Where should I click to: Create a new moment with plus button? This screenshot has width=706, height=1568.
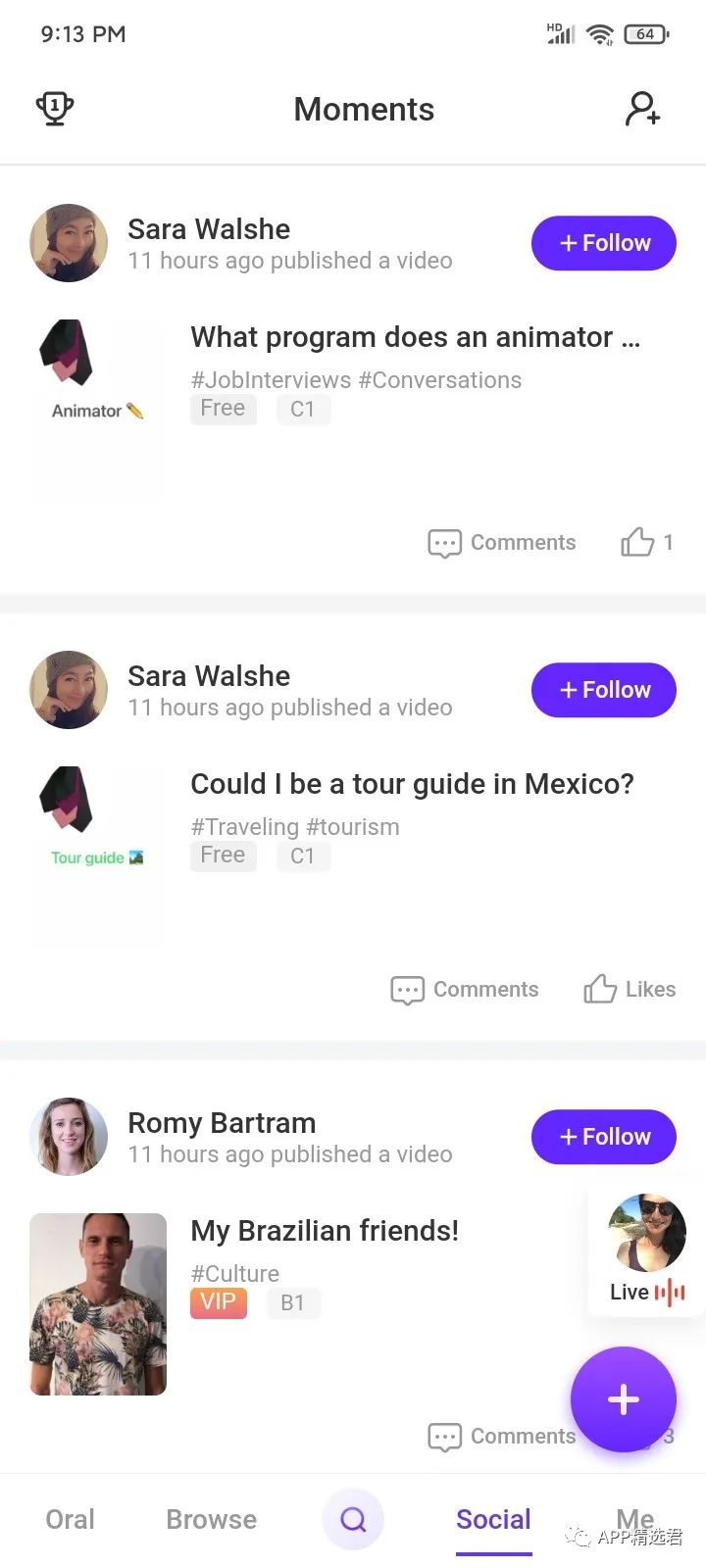[x=624, y=1399]
